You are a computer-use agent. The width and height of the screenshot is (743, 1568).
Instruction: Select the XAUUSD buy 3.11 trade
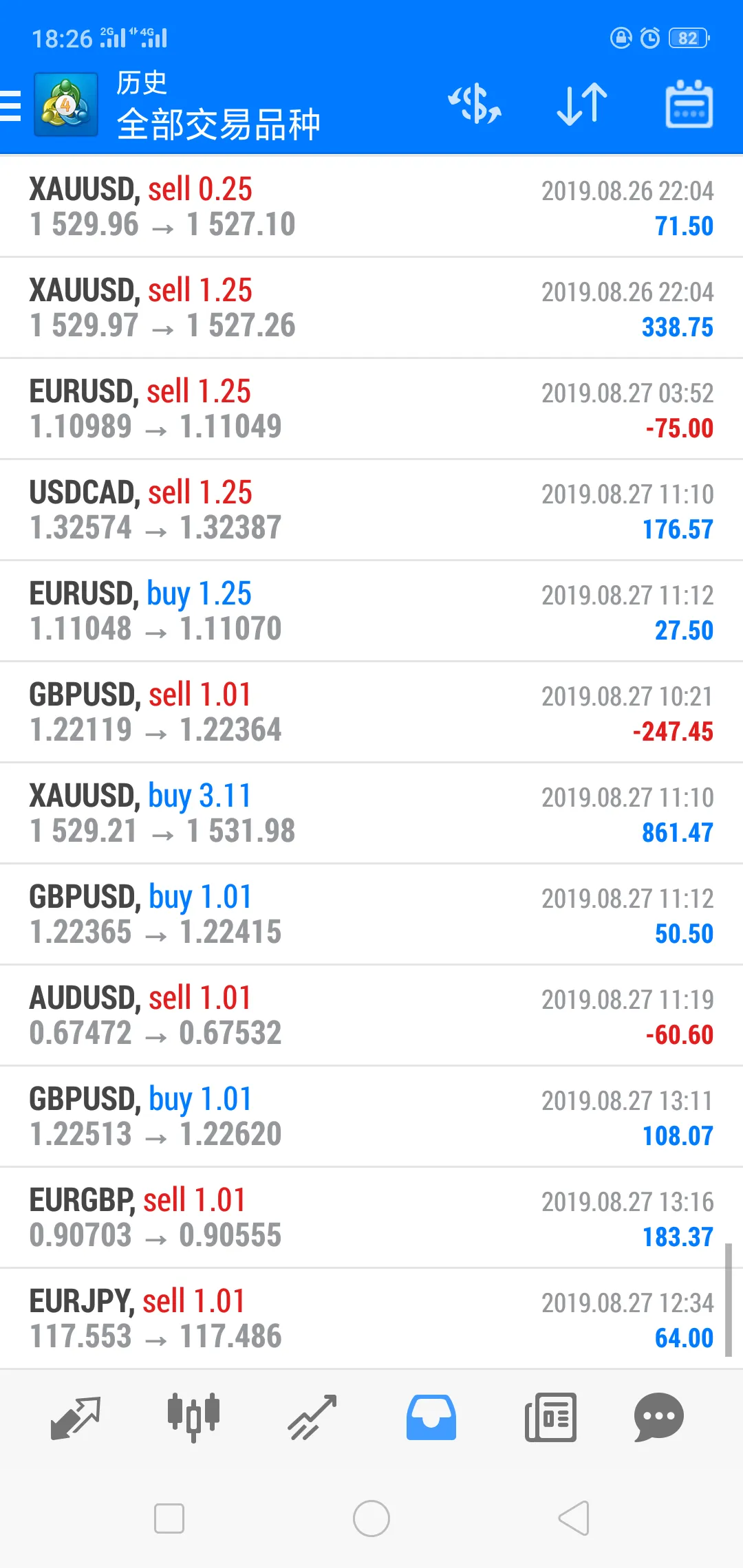pos(371,814)
